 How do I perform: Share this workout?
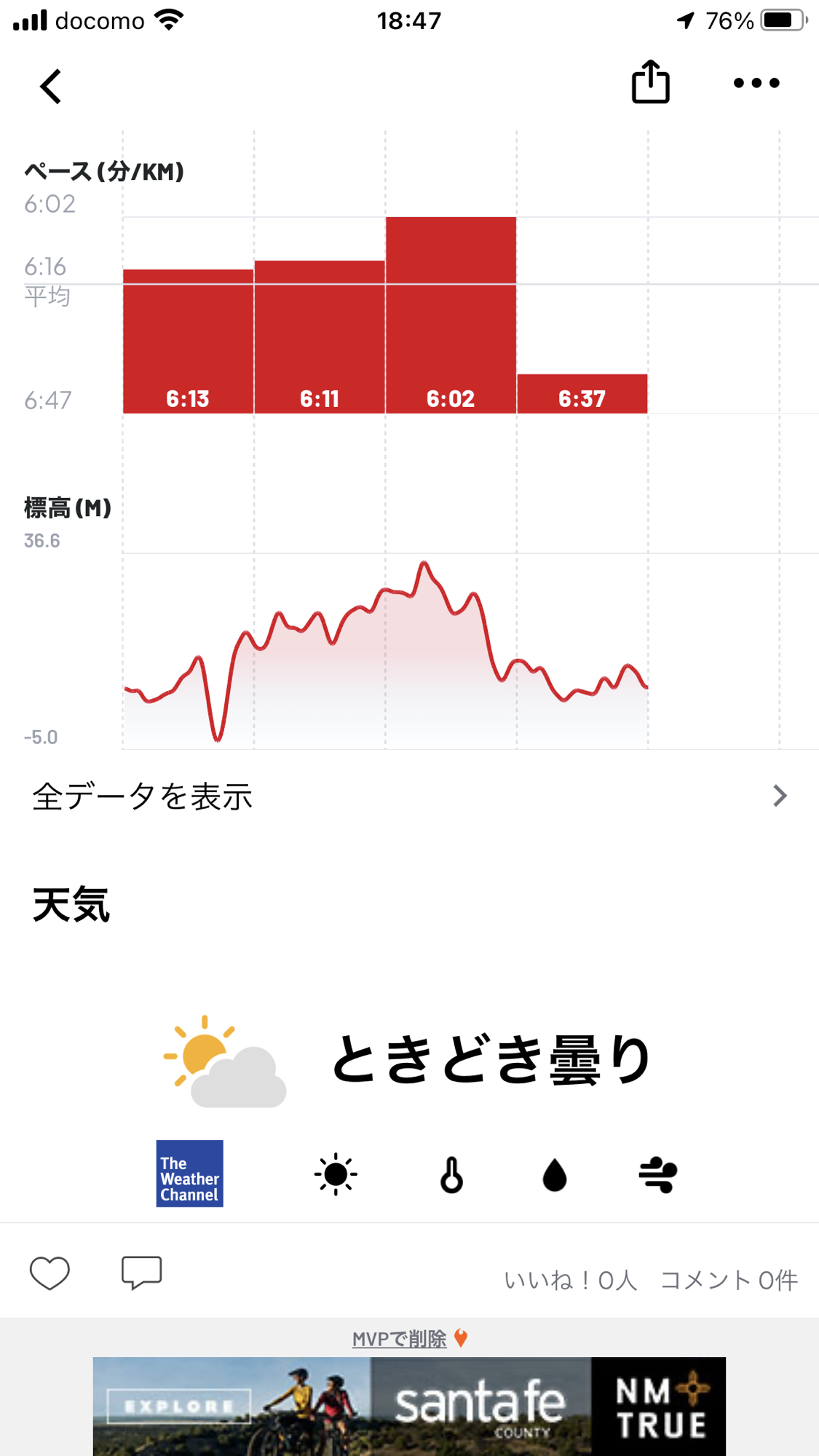pyautogui.click(x=650, y=82)
